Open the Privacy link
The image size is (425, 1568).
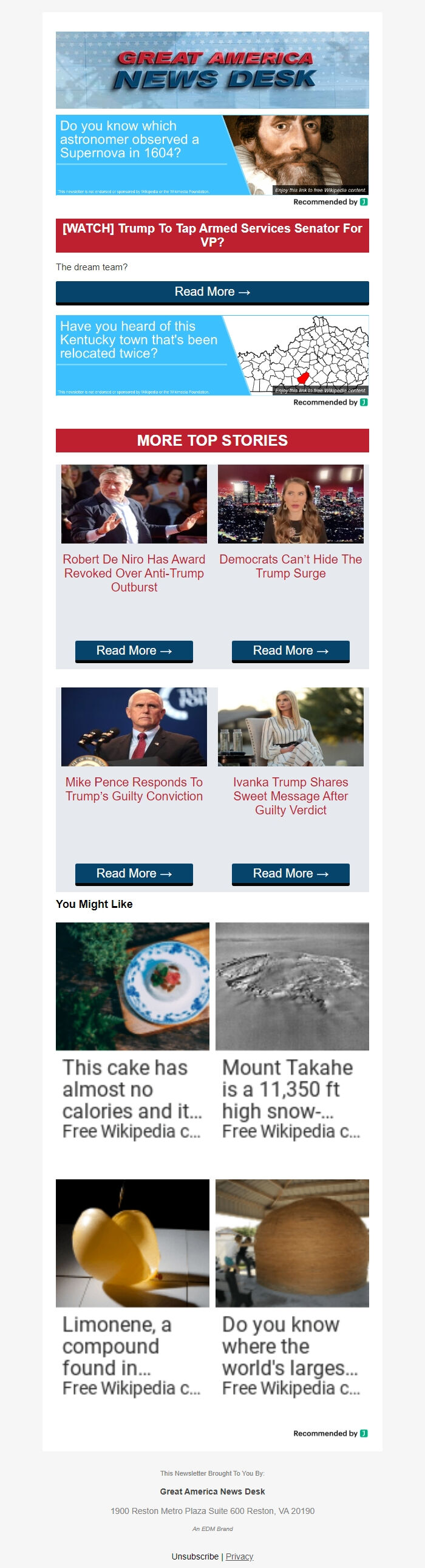(x=239, y=1556)
